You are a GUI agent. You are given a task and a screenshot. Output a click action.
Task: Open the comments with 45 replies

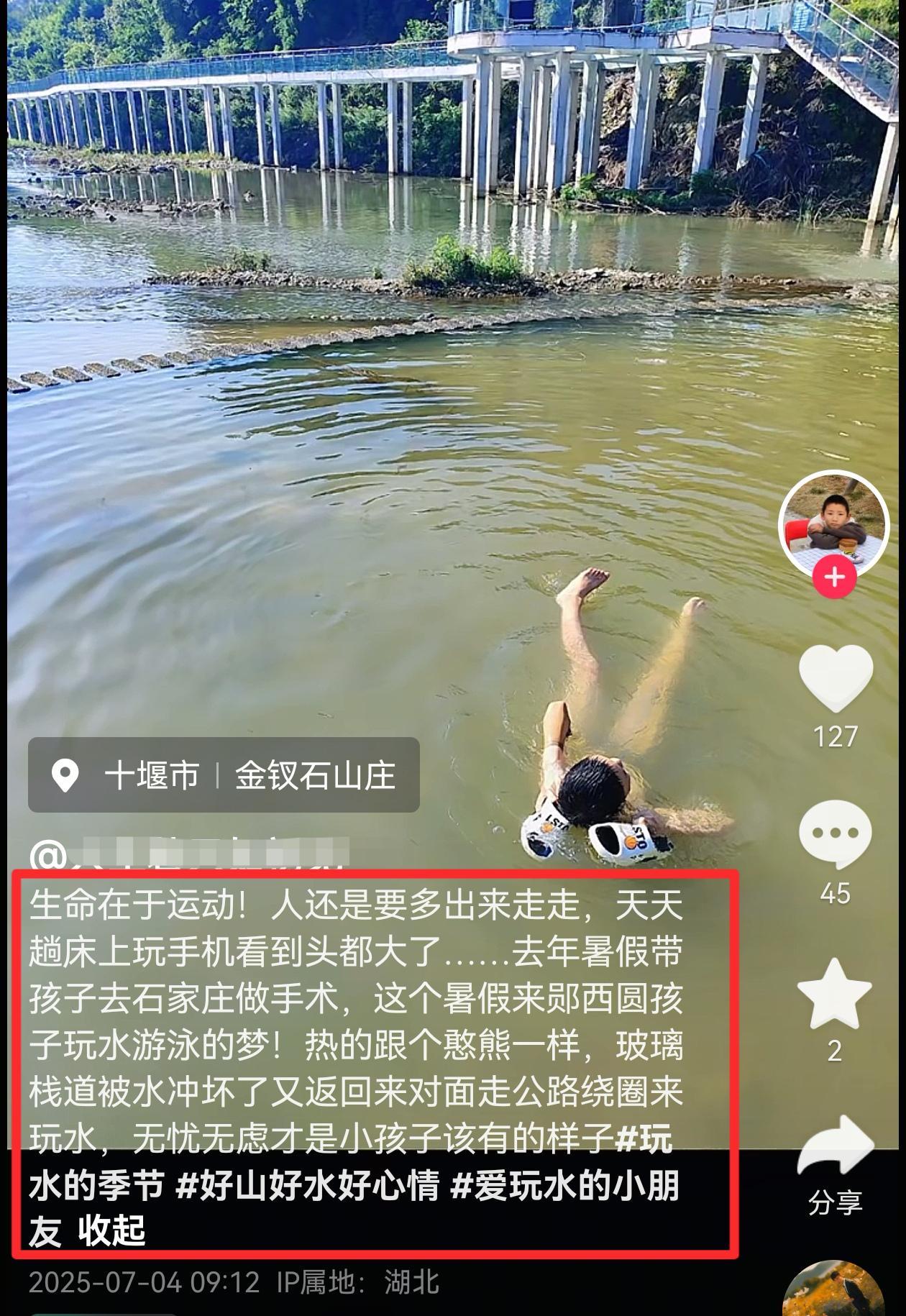coord(835,834)
